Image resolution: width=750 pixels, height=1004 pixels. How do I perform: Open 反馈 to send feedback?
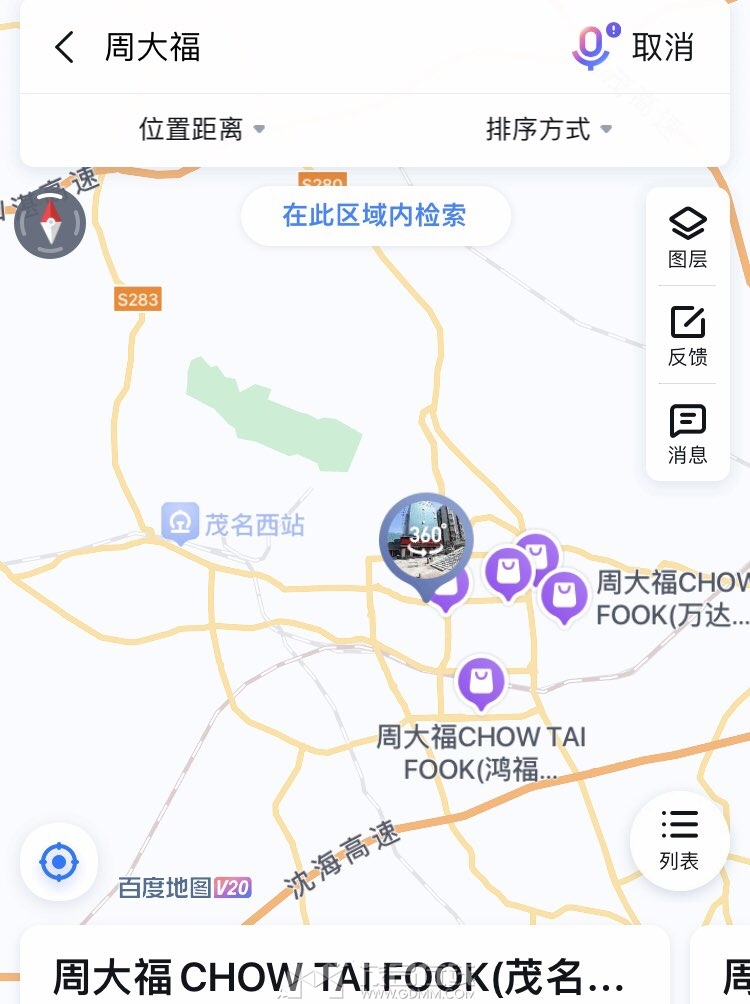point(687,336)
